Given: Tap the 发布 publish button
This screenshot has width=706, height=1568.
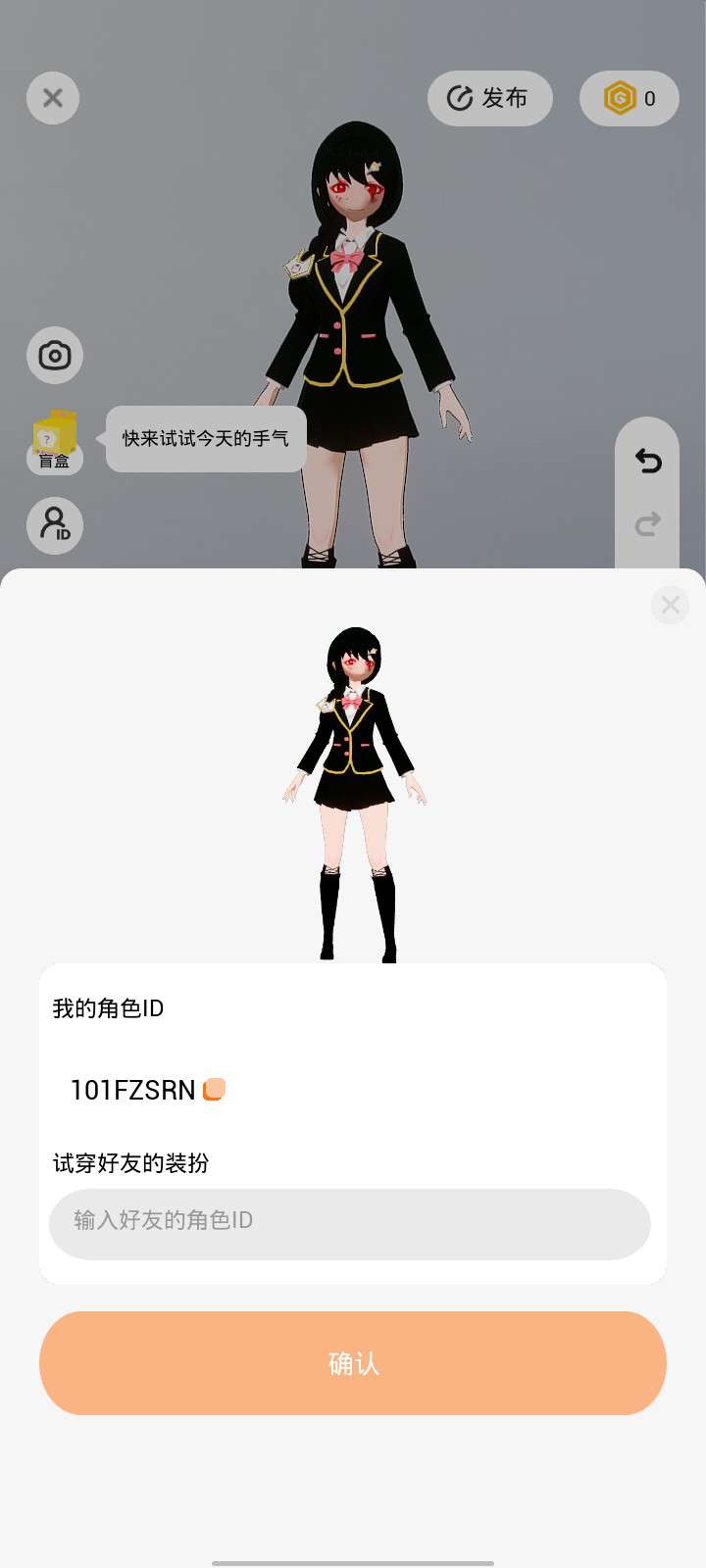Looking at the screenshot, I should pos(489,98).
